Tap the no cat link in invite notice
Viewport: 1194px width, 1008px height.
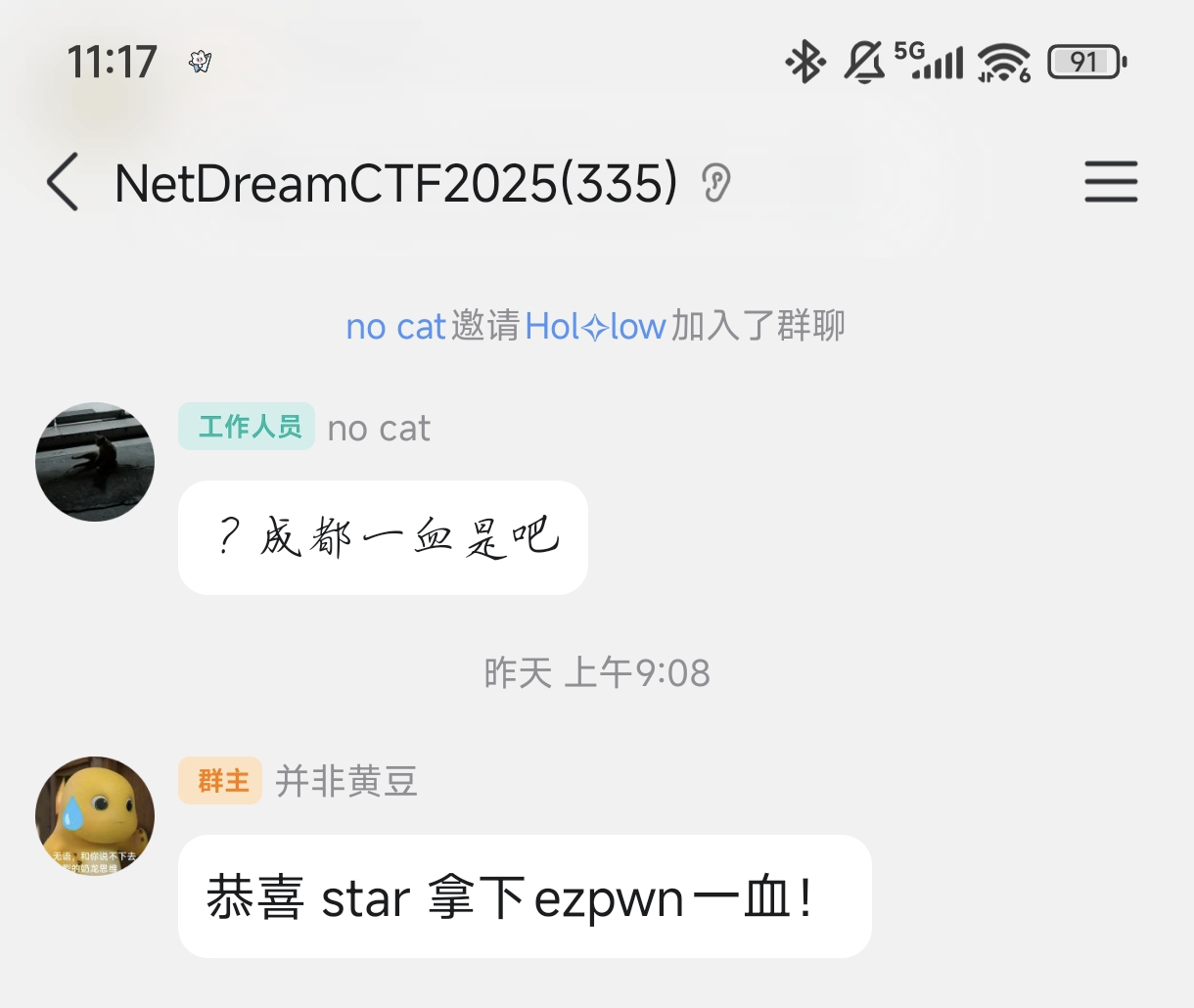click(395, 327)
